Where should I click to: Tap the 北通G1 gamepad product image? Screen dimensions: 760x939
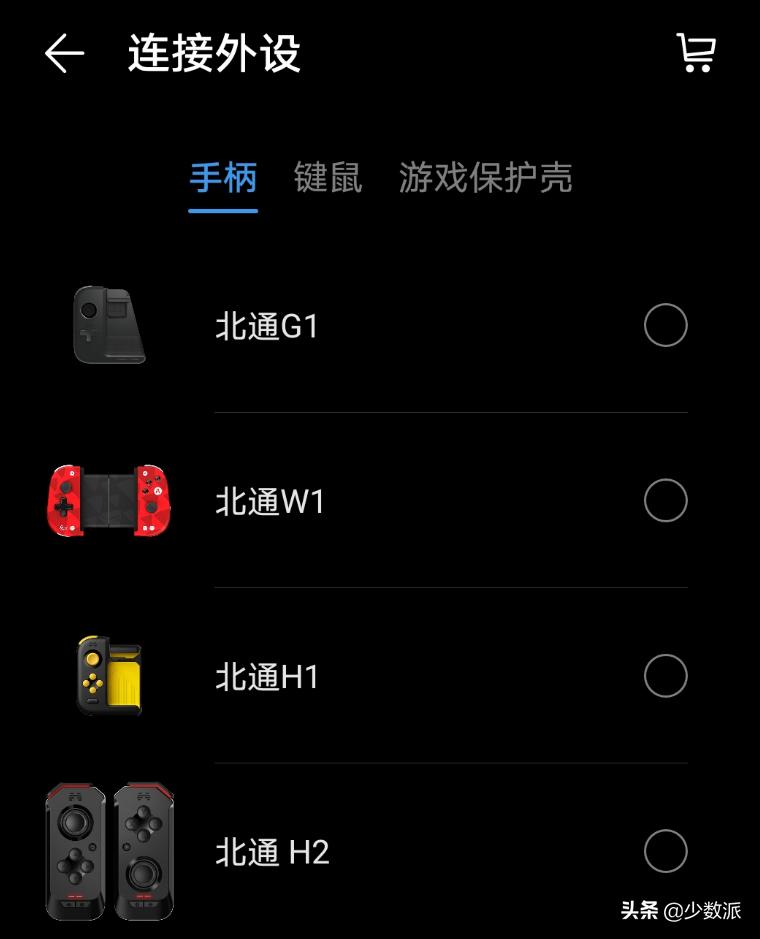pos(110,325)
